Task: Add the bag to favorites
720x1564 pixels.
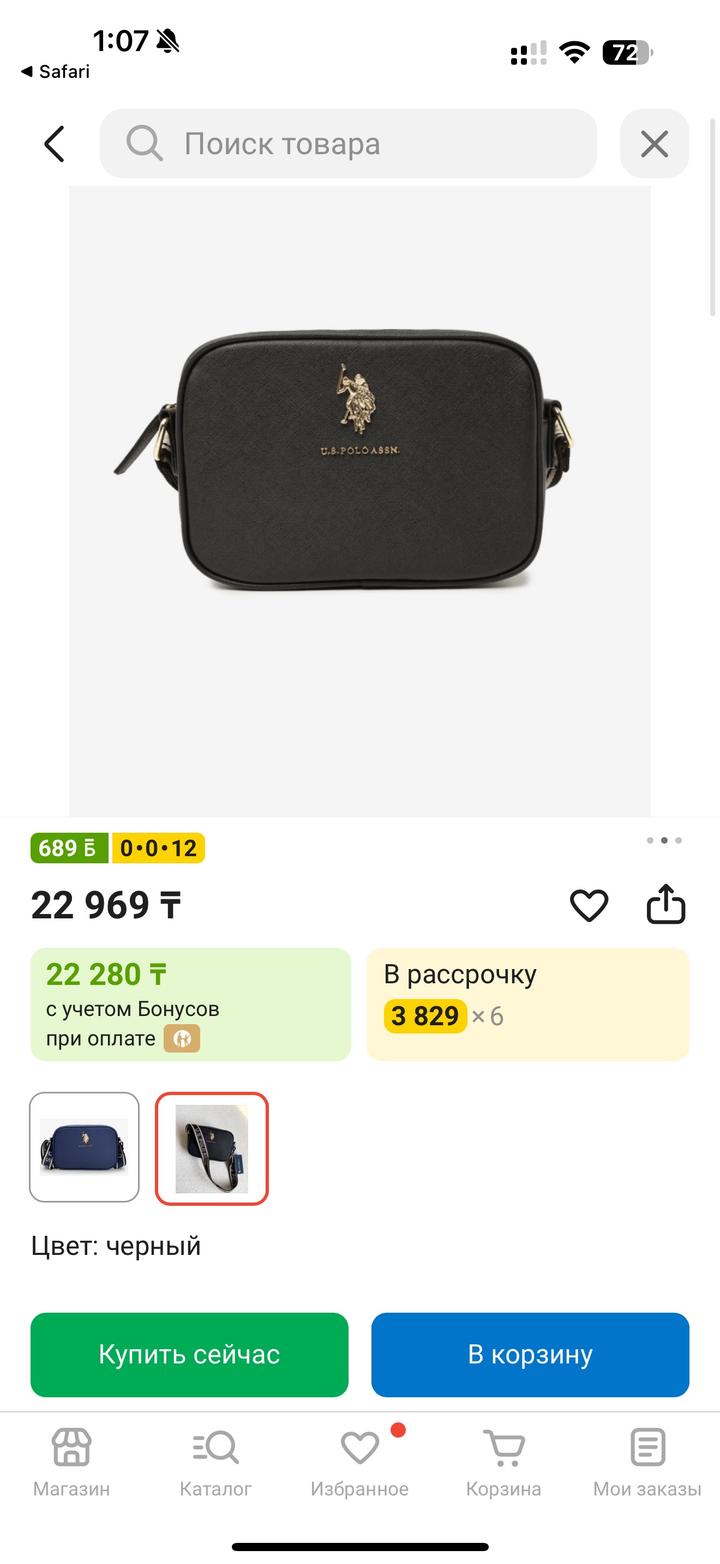Action: (x=589, y=906)
